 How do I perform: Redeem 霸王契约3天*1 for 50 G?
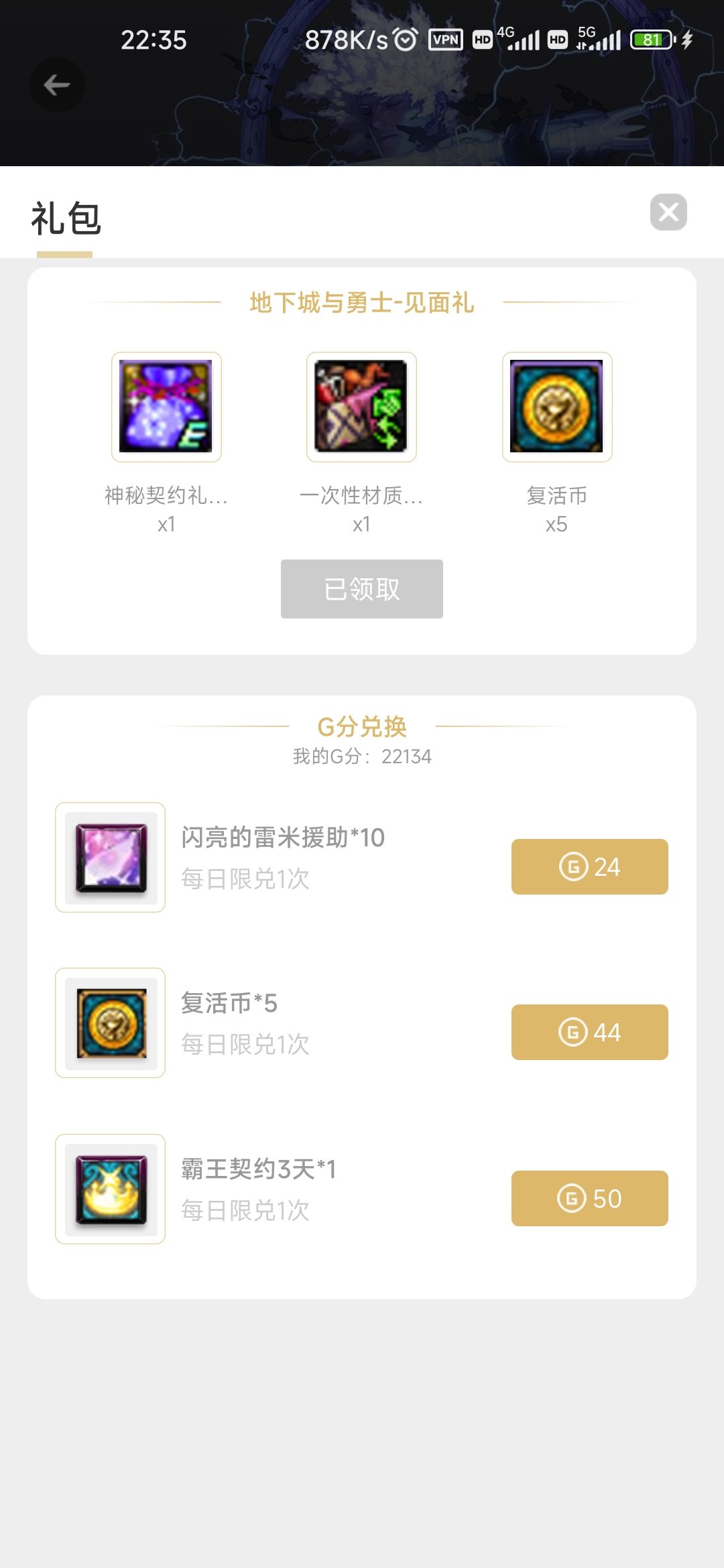[x=590, y=1198]
